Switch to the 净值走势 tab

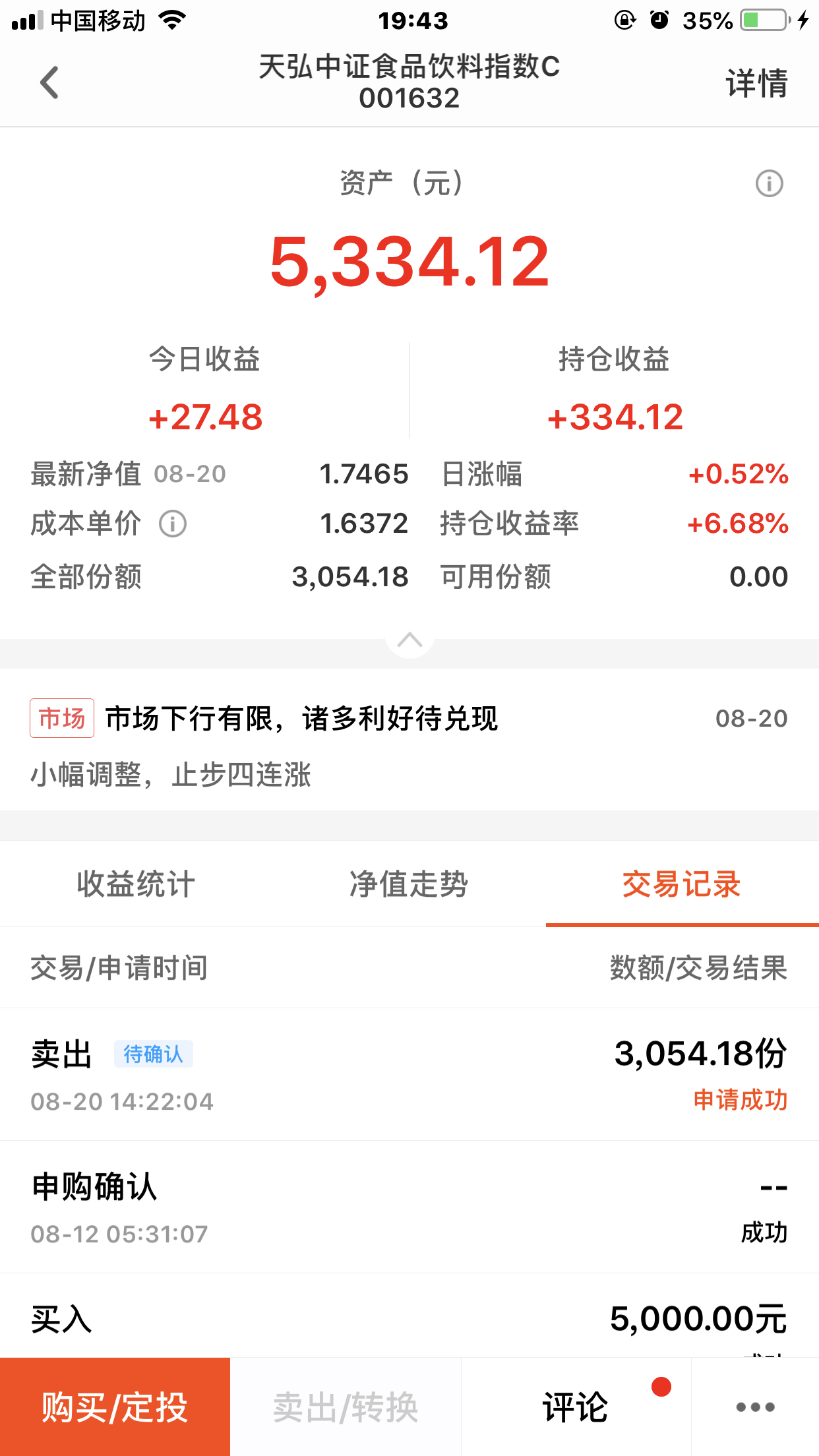(409, 884)
